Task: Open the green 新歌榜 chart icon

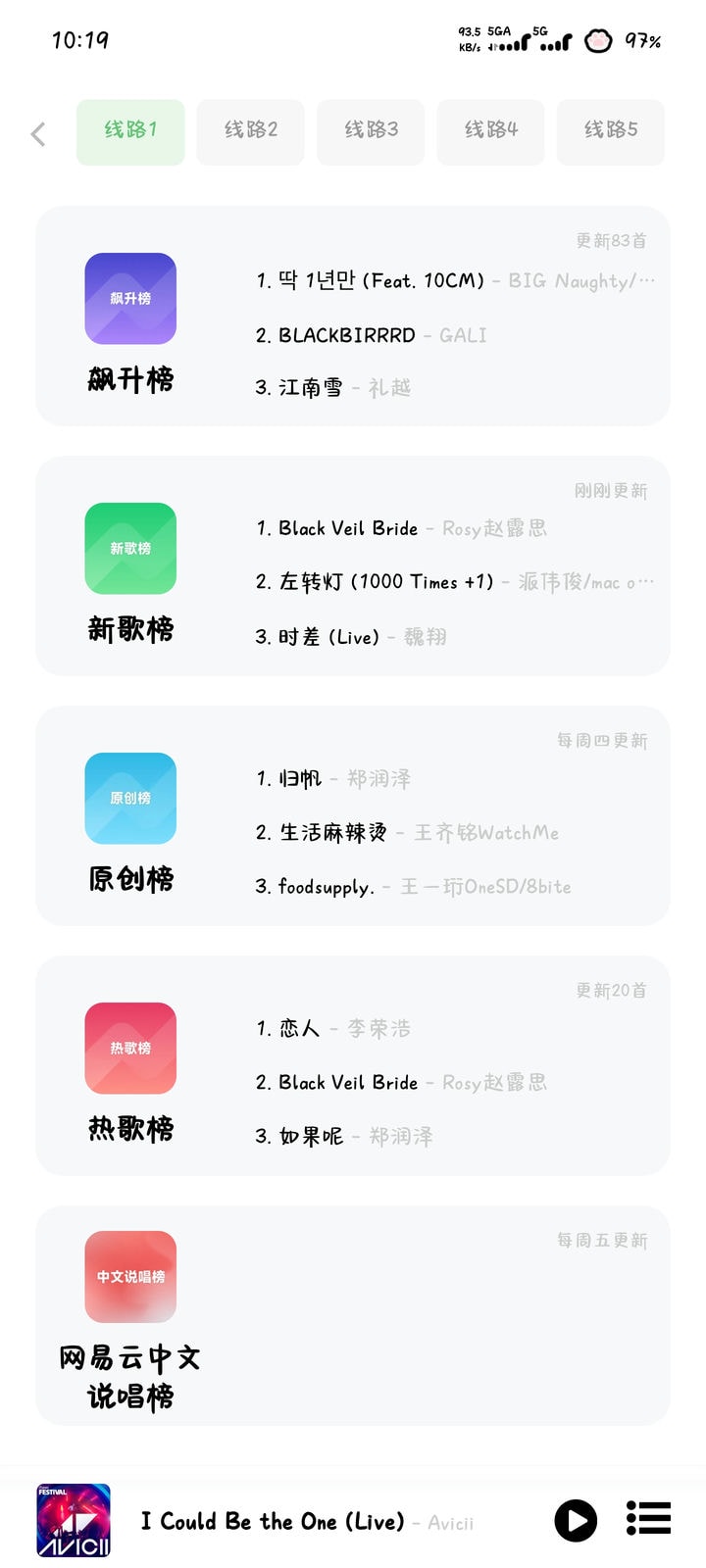Action: point(130,549)
